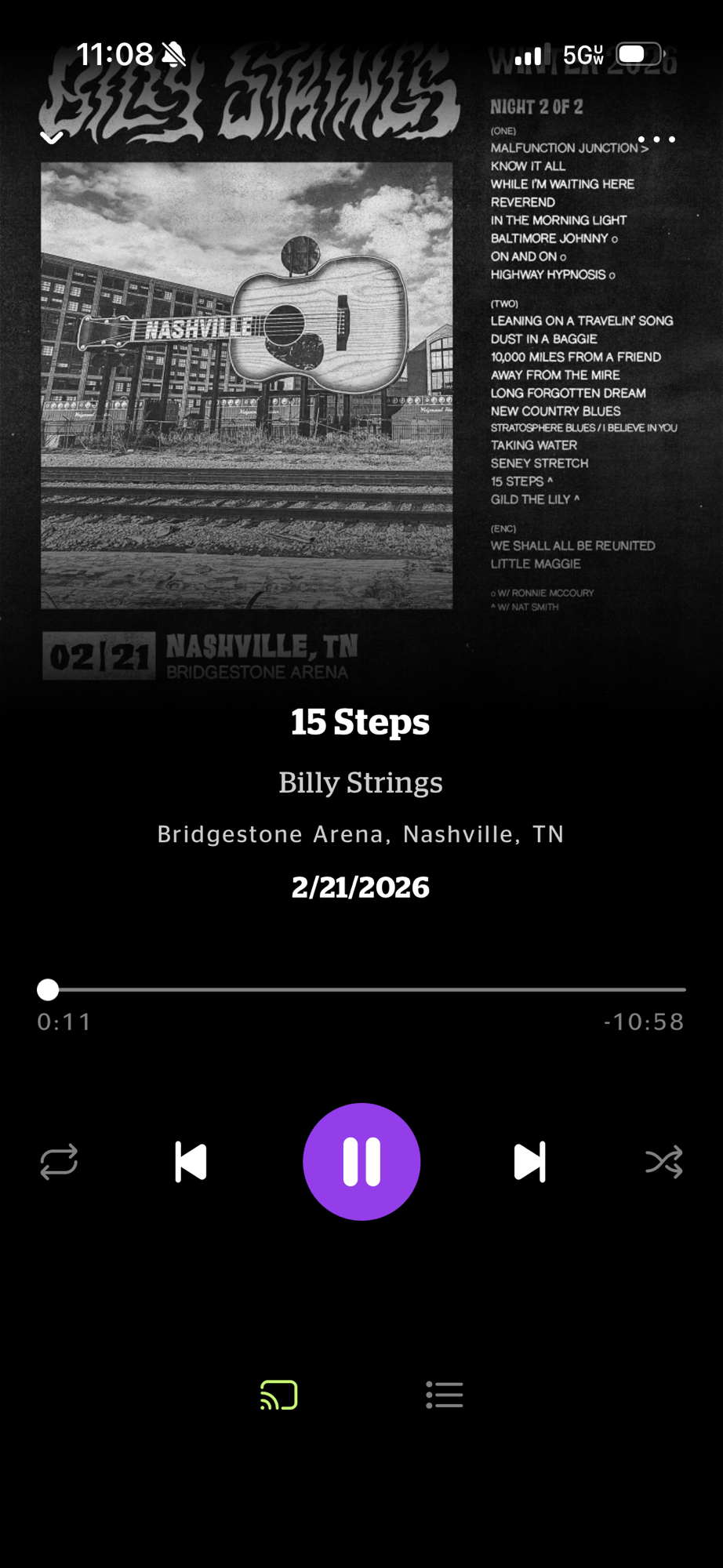The height and width of the screenshot is (1568, 723).
Task: Collapse the player with the down chevron
Action: [x=52, y=139]
